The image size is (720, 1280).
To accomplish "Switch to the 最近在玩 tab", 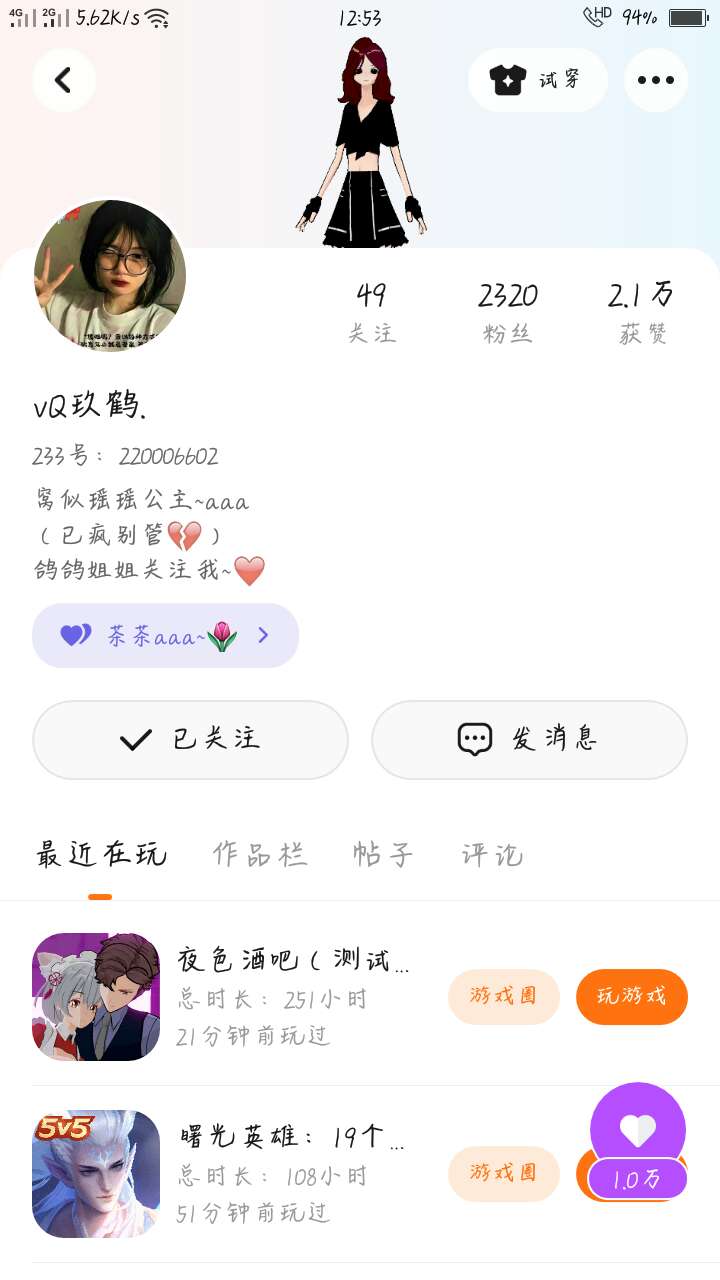I will (x=101, y=855).
